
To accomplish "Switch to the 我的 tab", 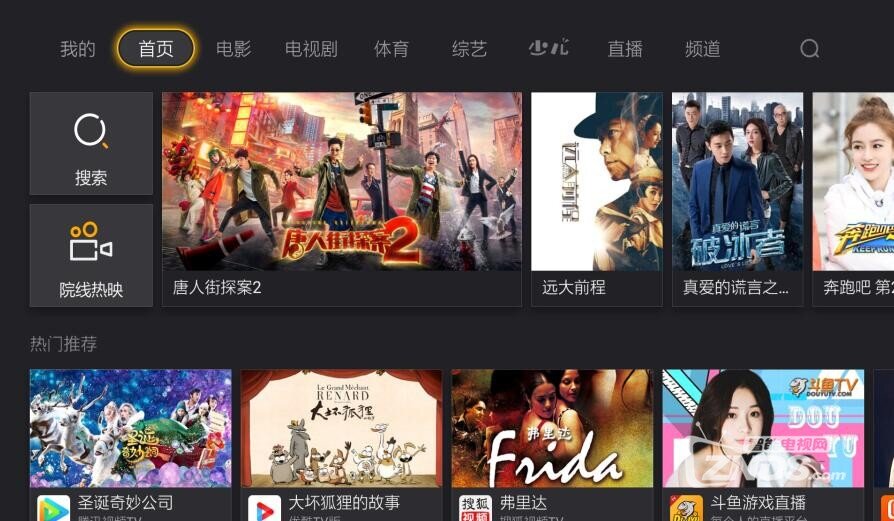I will coord(78,49).
